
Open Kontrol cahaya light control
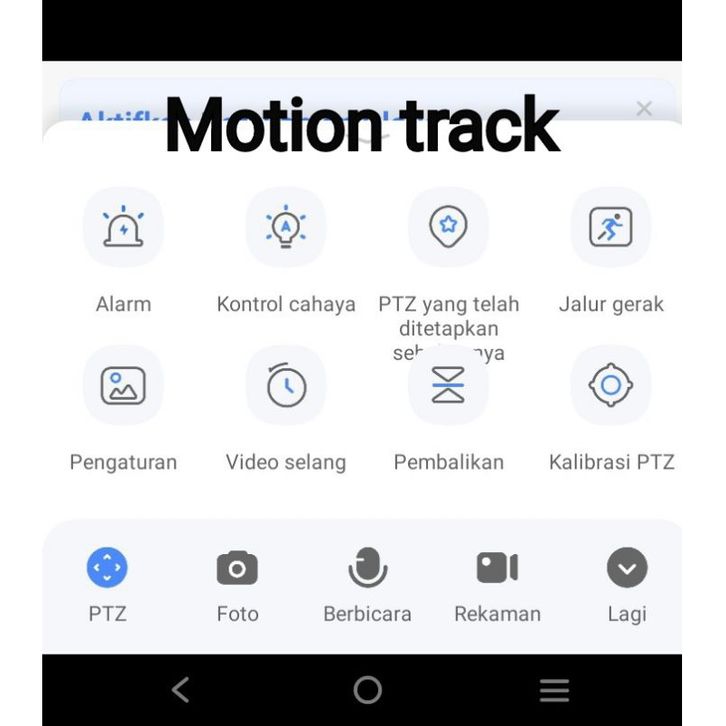click(286, 228)
